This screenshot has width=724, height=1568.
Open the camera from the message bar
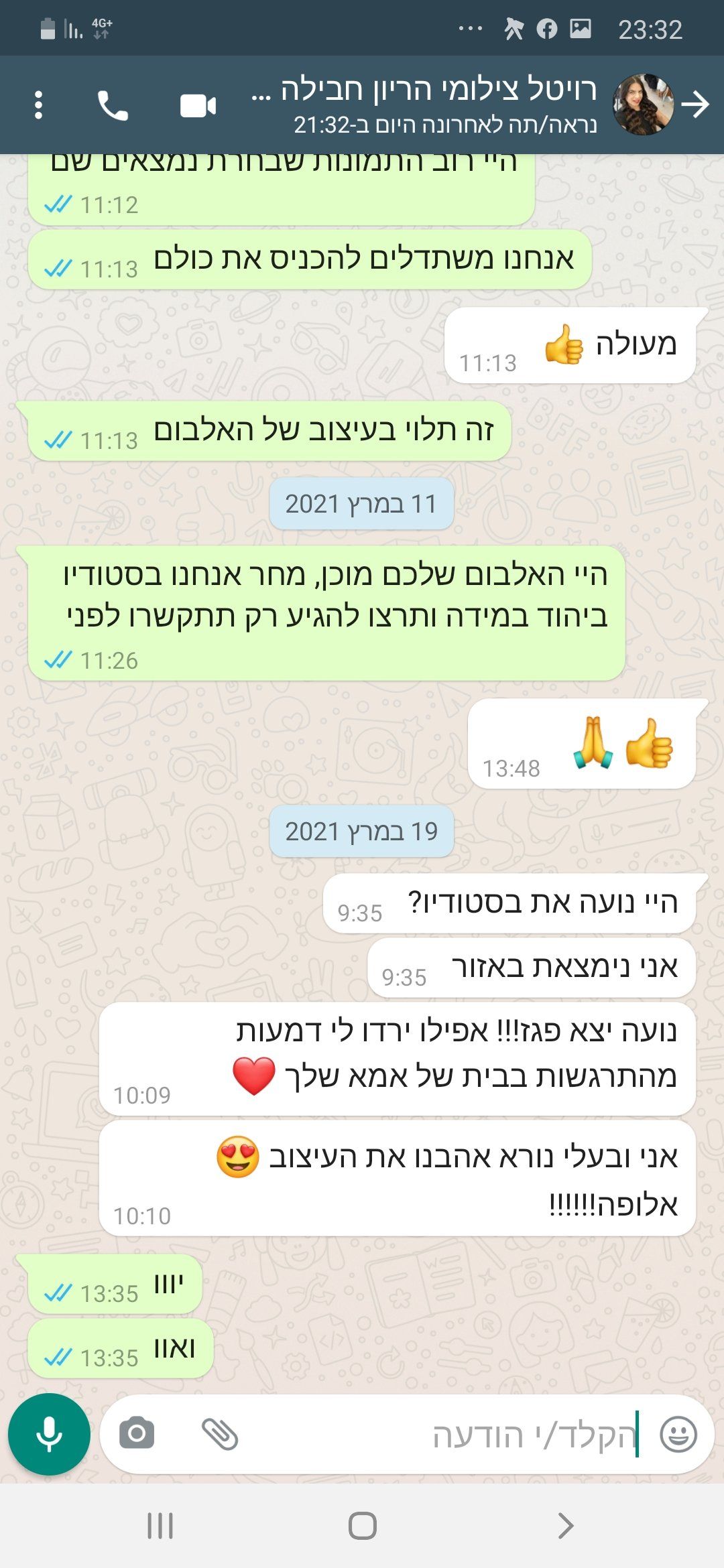click(x=137, y=1434)
